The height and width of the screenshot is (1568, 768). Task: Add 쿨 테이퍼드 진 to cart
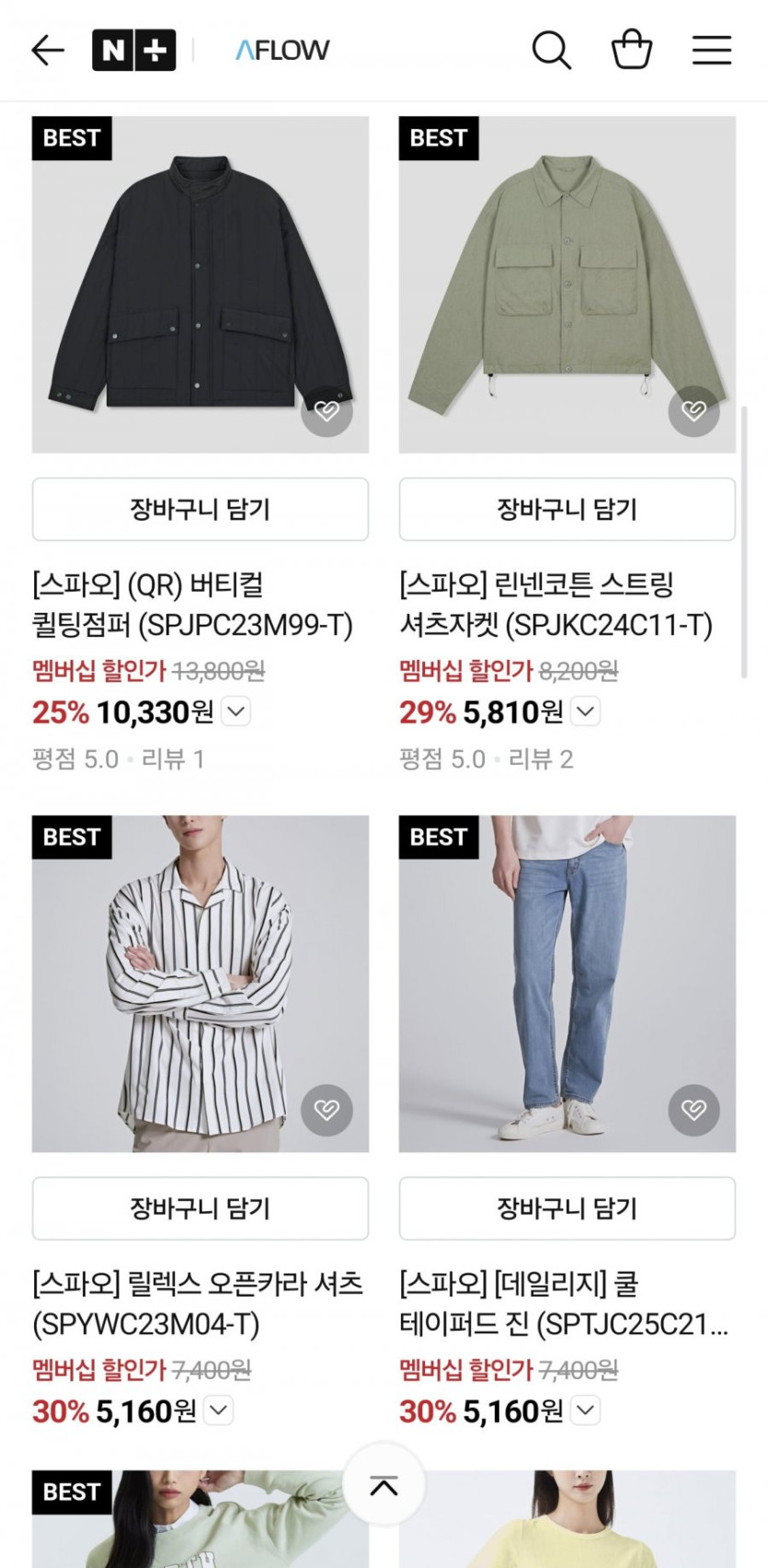[x=567, y=1208]
